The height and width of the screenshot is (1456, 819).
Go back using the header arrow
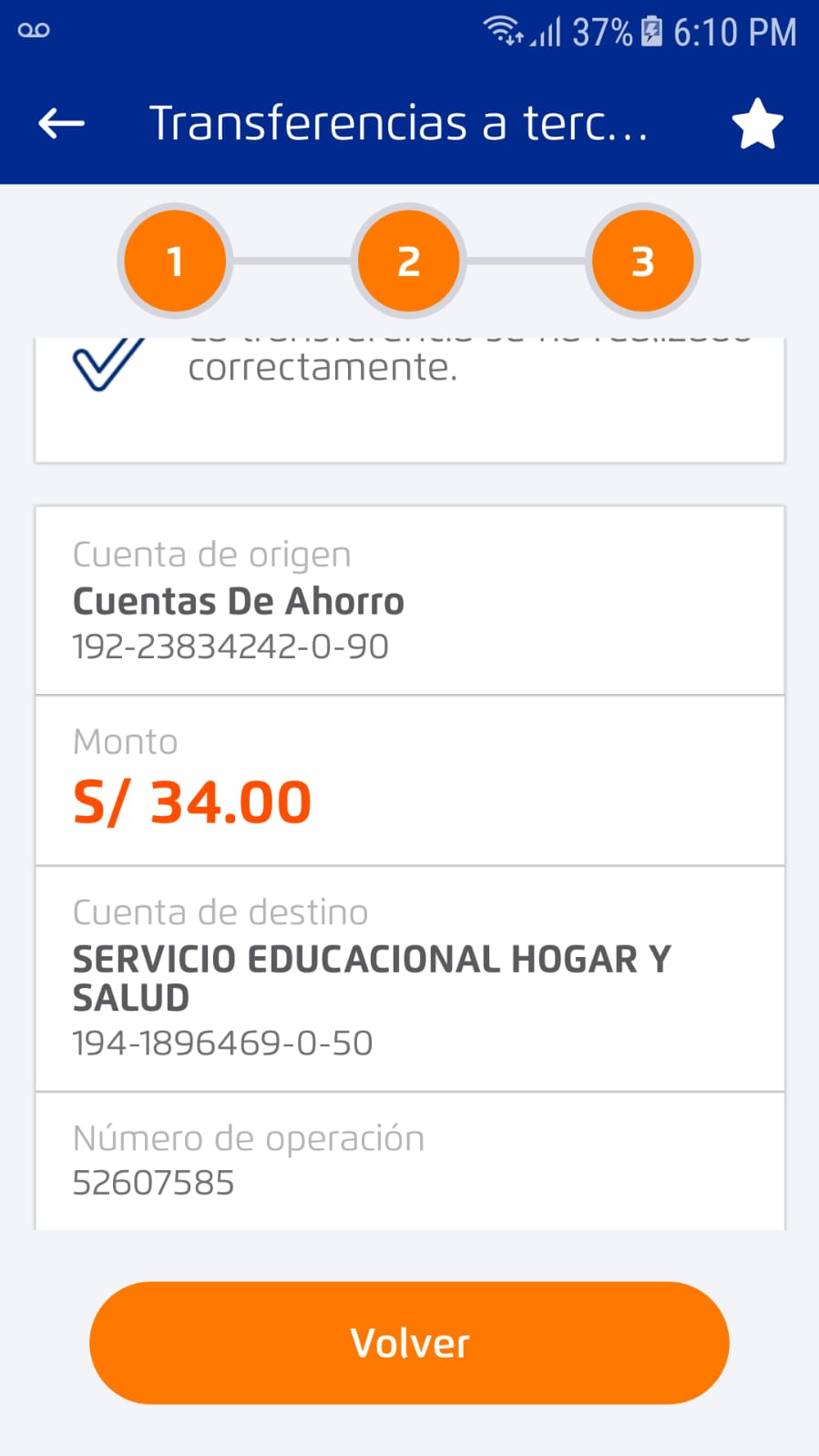62,123
